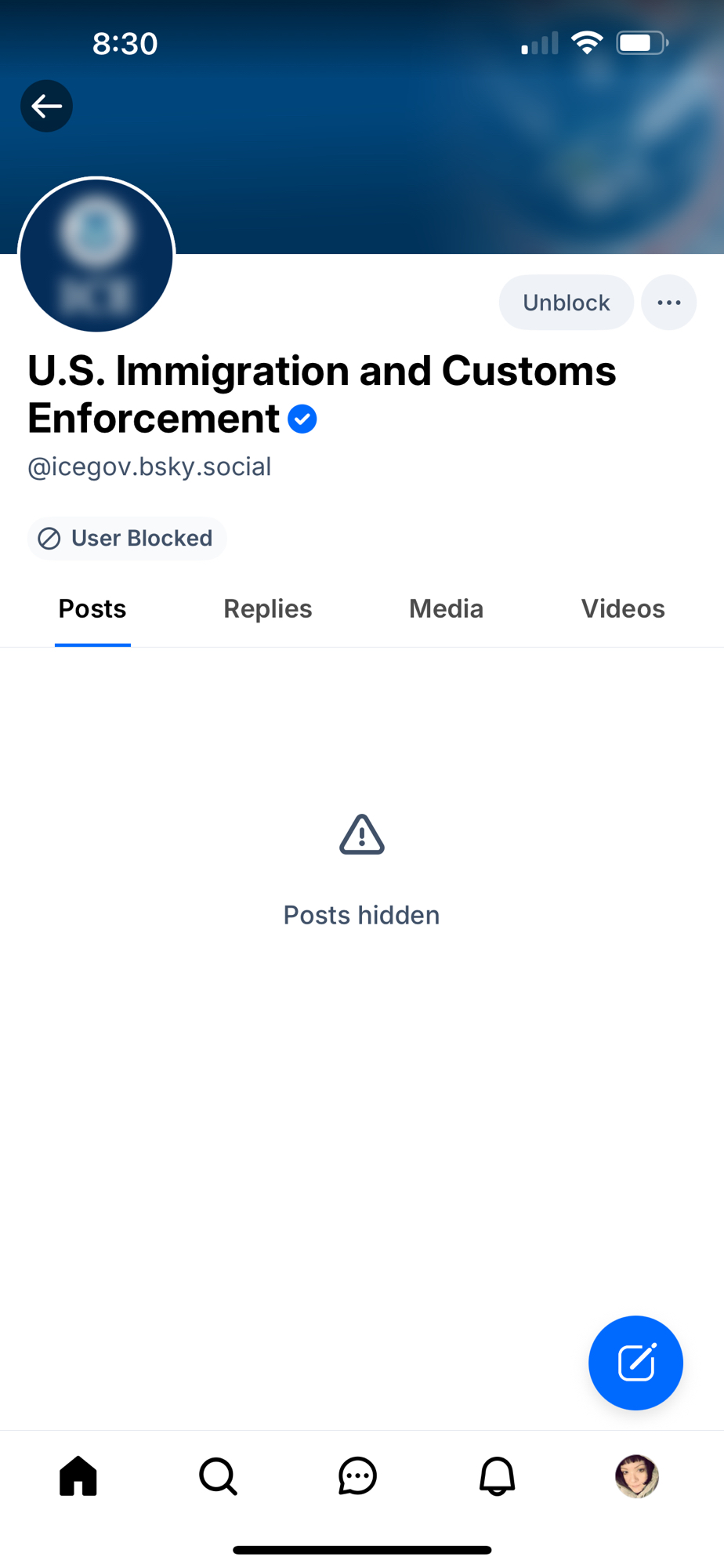The height and width of the screenshot is (1568, 724).
Task: Open chat messages
Action: (357, 1476)
